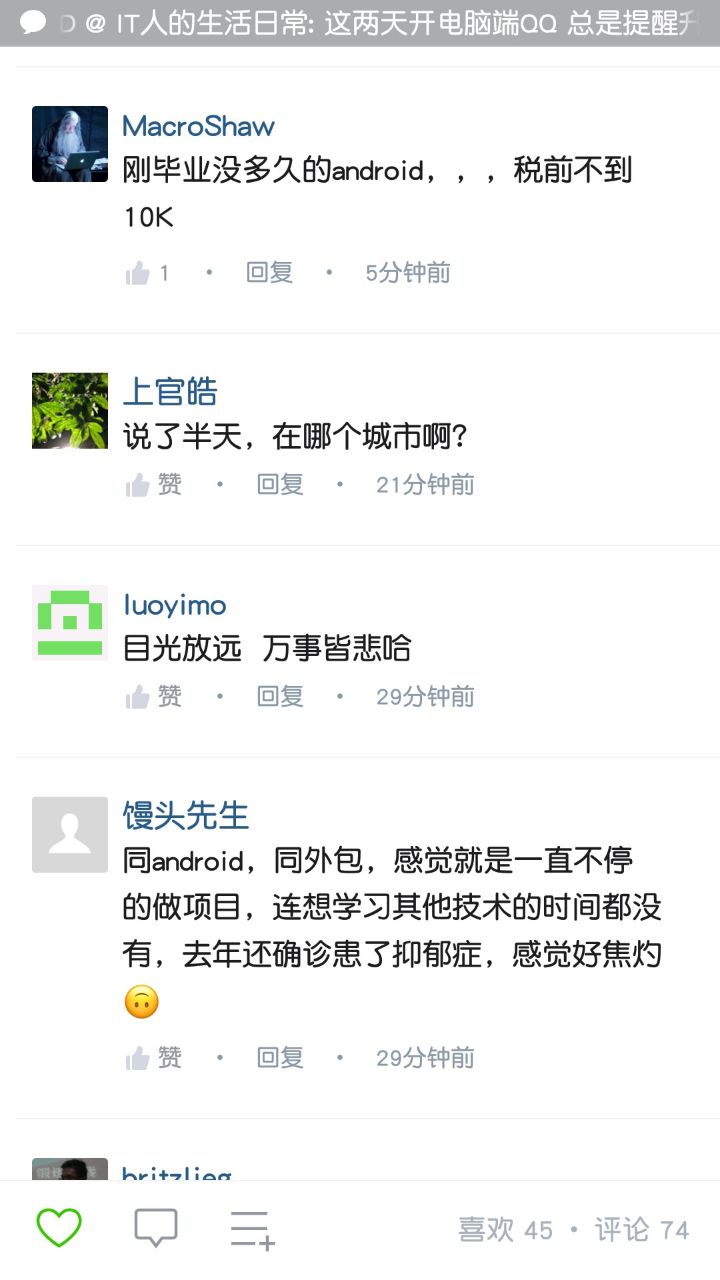720x1280 pixels.
Task: Reply to luoyimo's comment
Action: click(x=280, y=697)
